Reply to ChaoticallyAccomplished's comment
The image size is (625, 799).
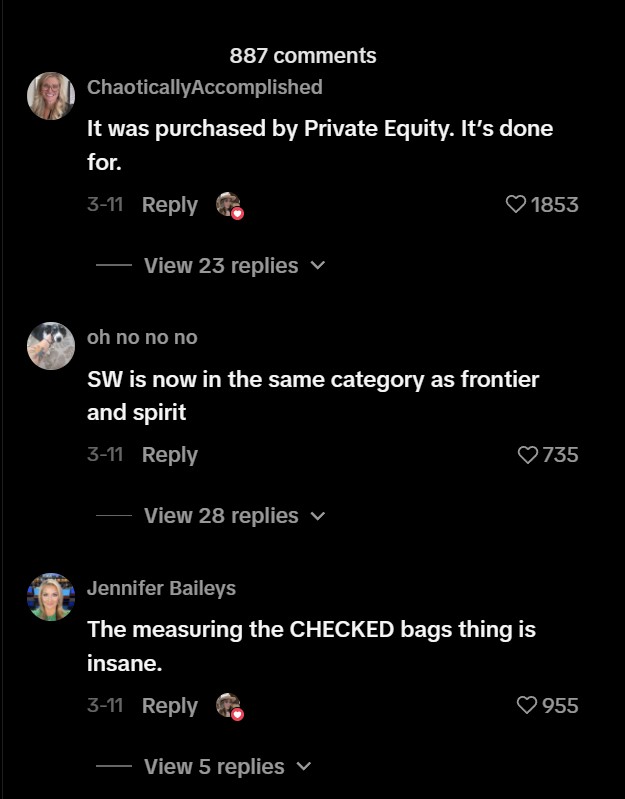[170, 205]
